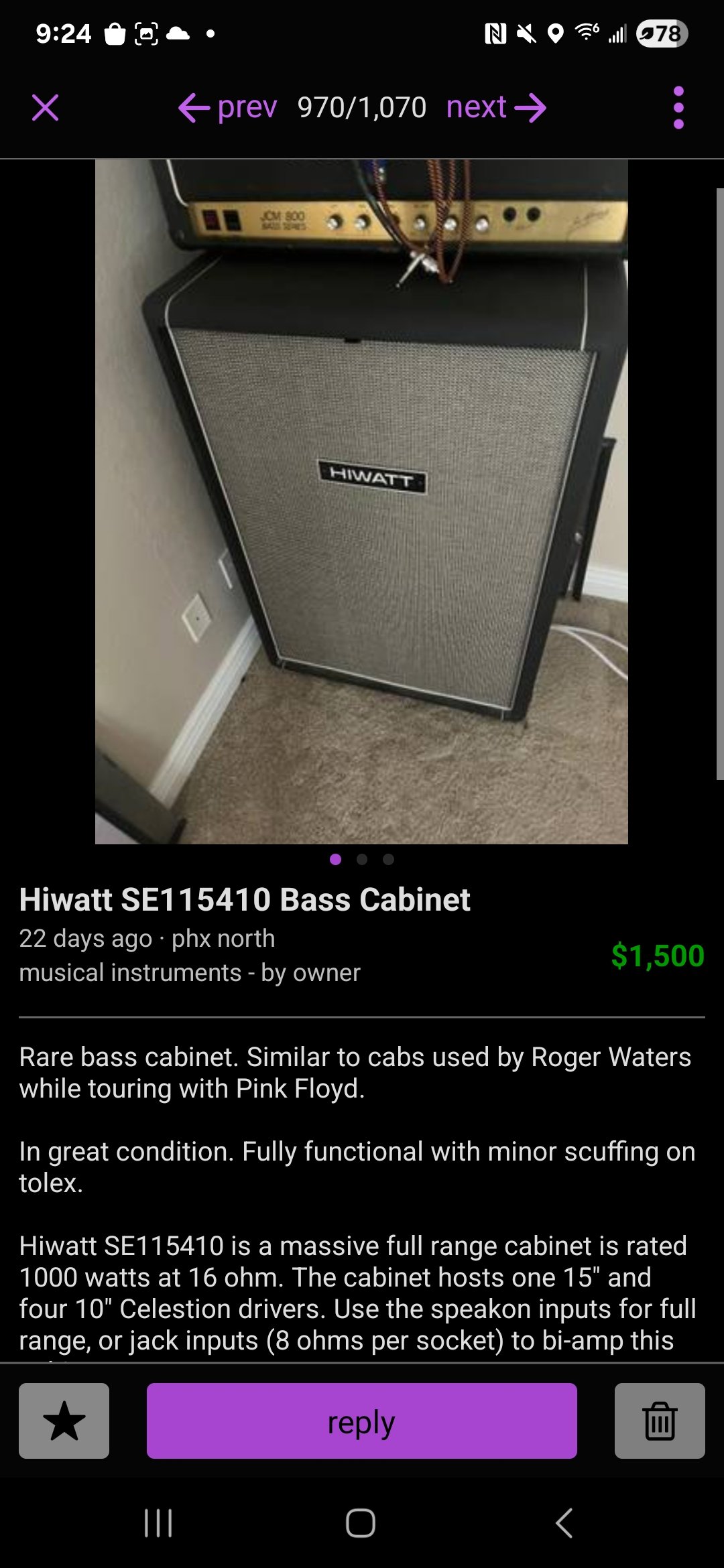The height and width of the screenshot is (1568, 724).
Task: Favorite this listing with the star button
Action: (x=64, y=1421)
